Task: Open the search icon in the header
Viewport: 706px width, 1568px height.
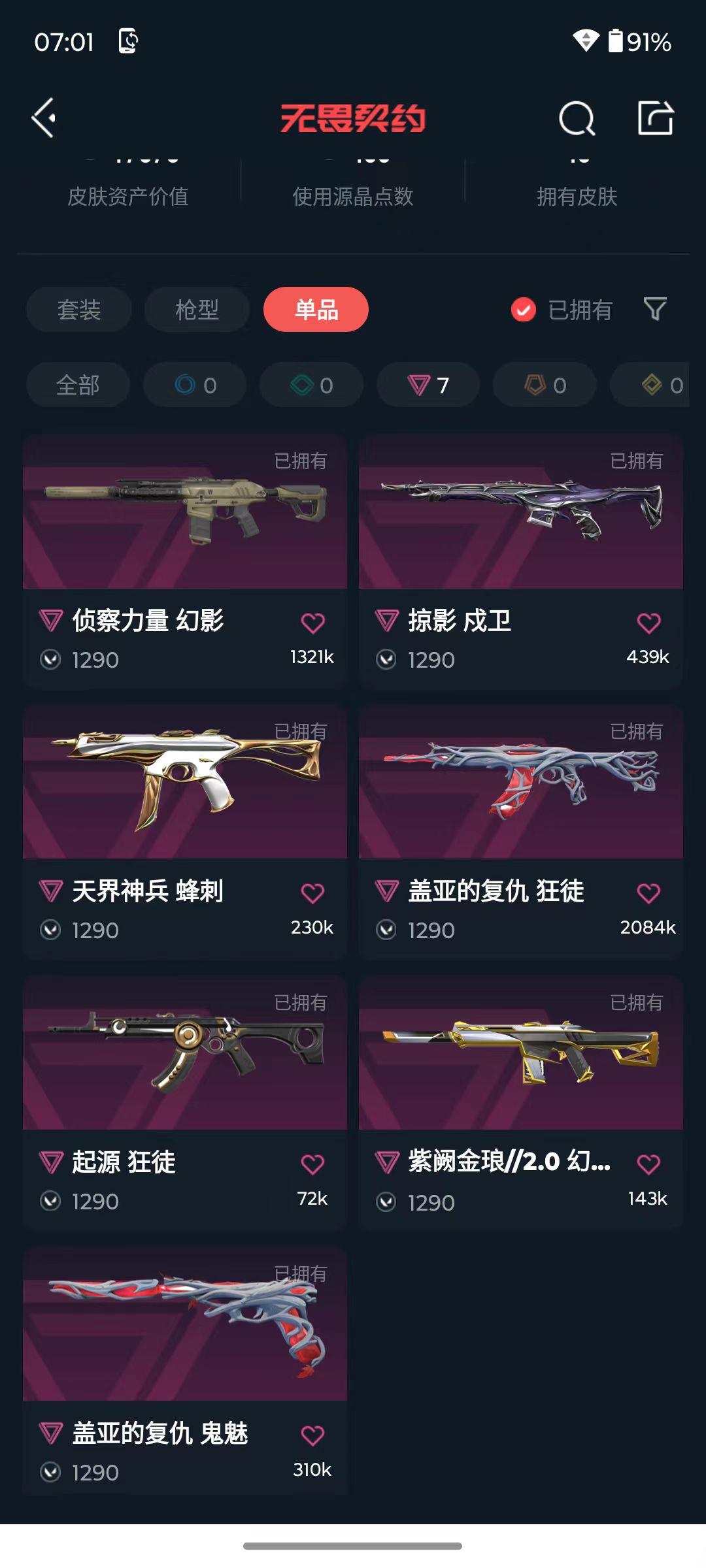Action: (577, 118)
